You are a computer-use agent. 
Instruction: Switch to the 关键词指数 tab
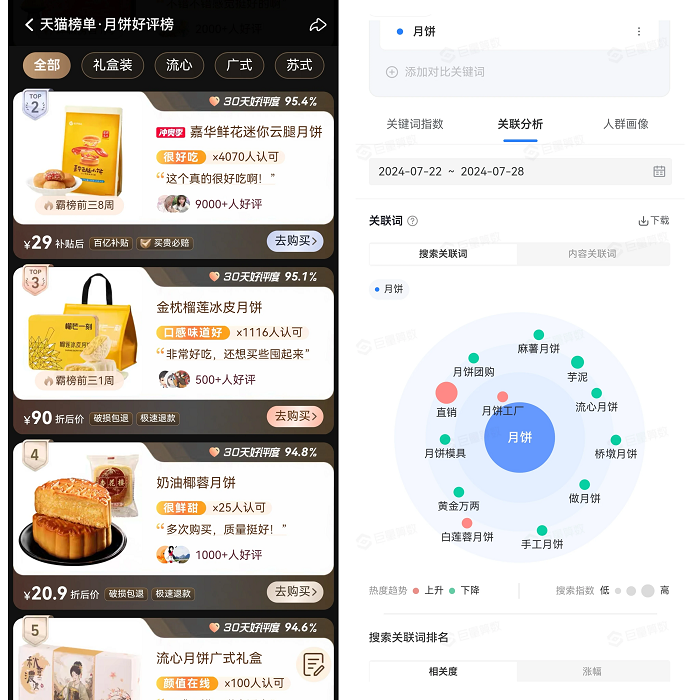coord(415,124)
